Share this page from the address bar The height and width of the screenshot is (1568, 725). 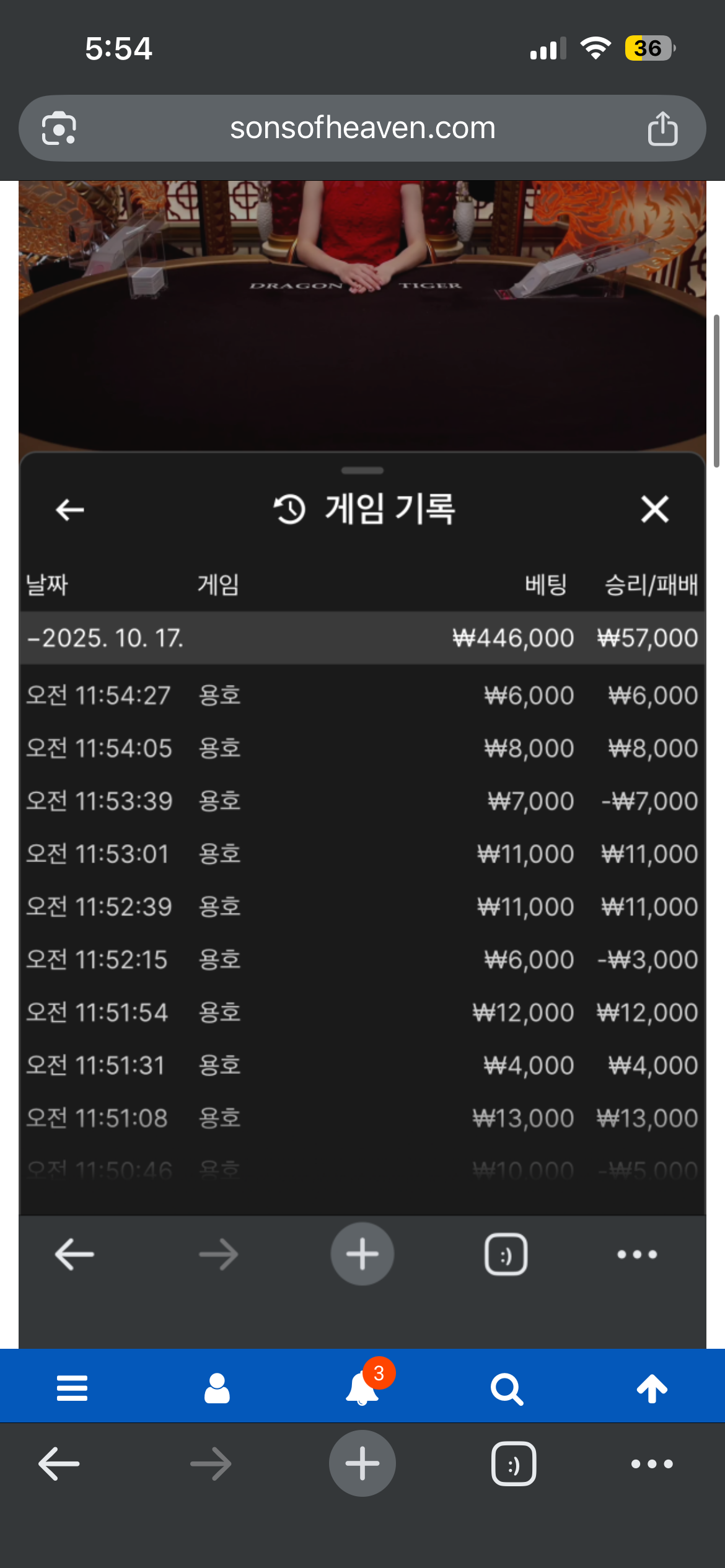point(662,128)
